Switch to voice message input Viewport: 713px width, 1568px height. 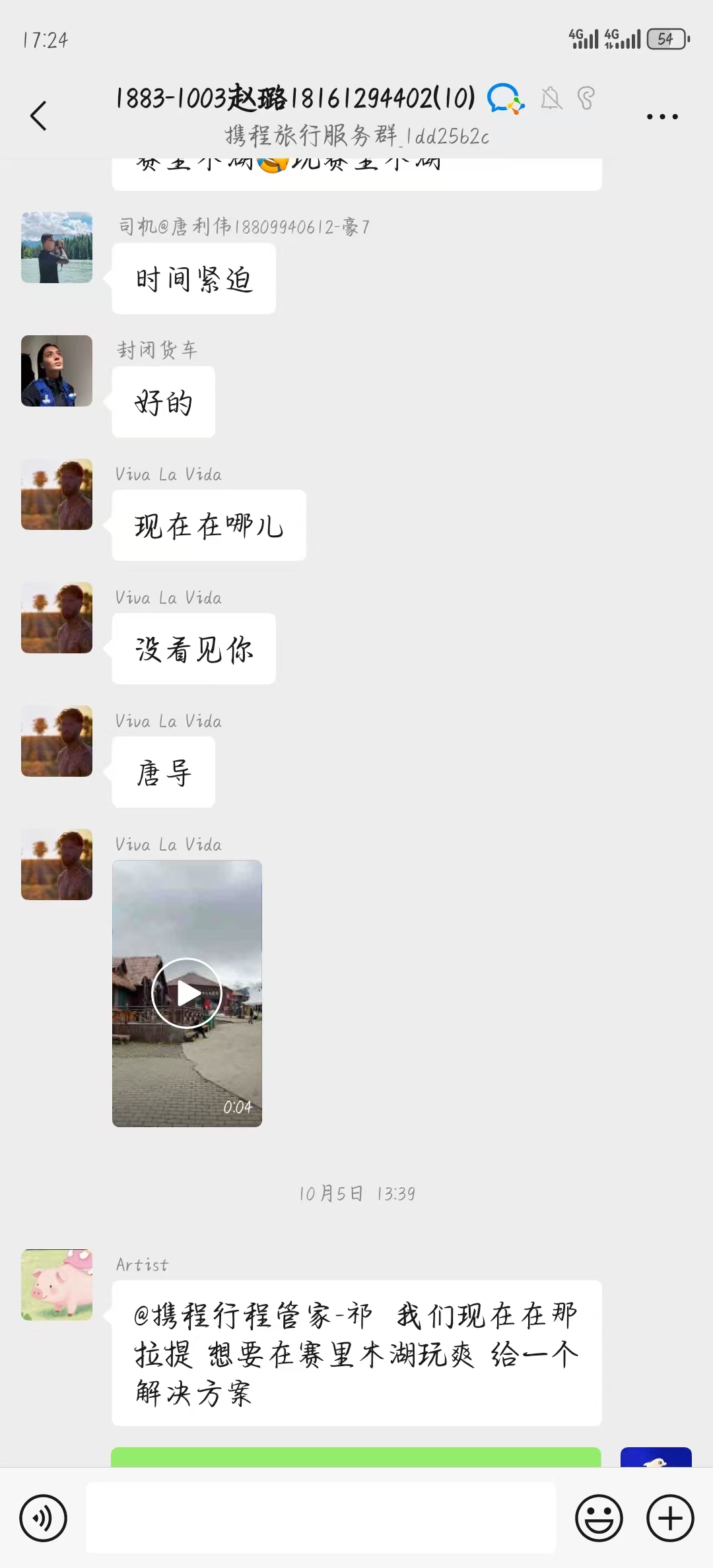pos(44,1519)
